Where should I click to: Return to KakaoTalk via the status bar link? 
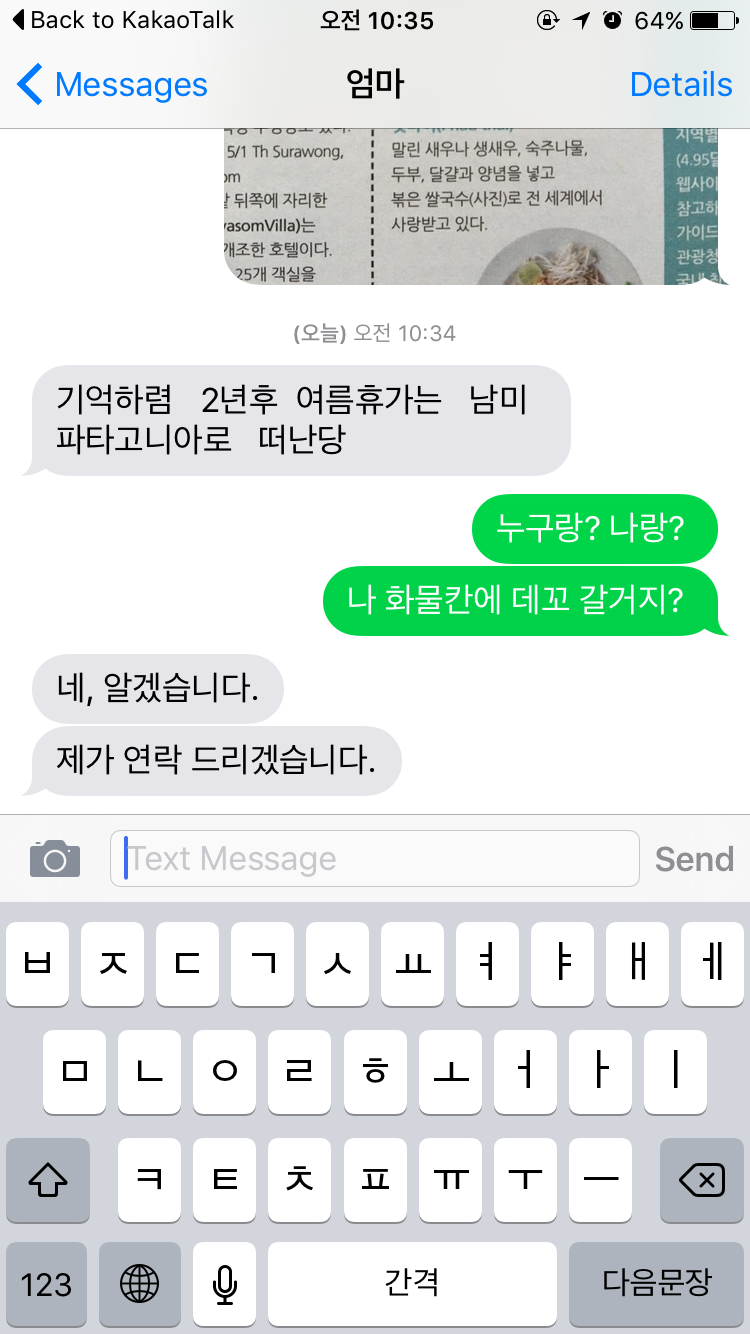tap(122, 20)
